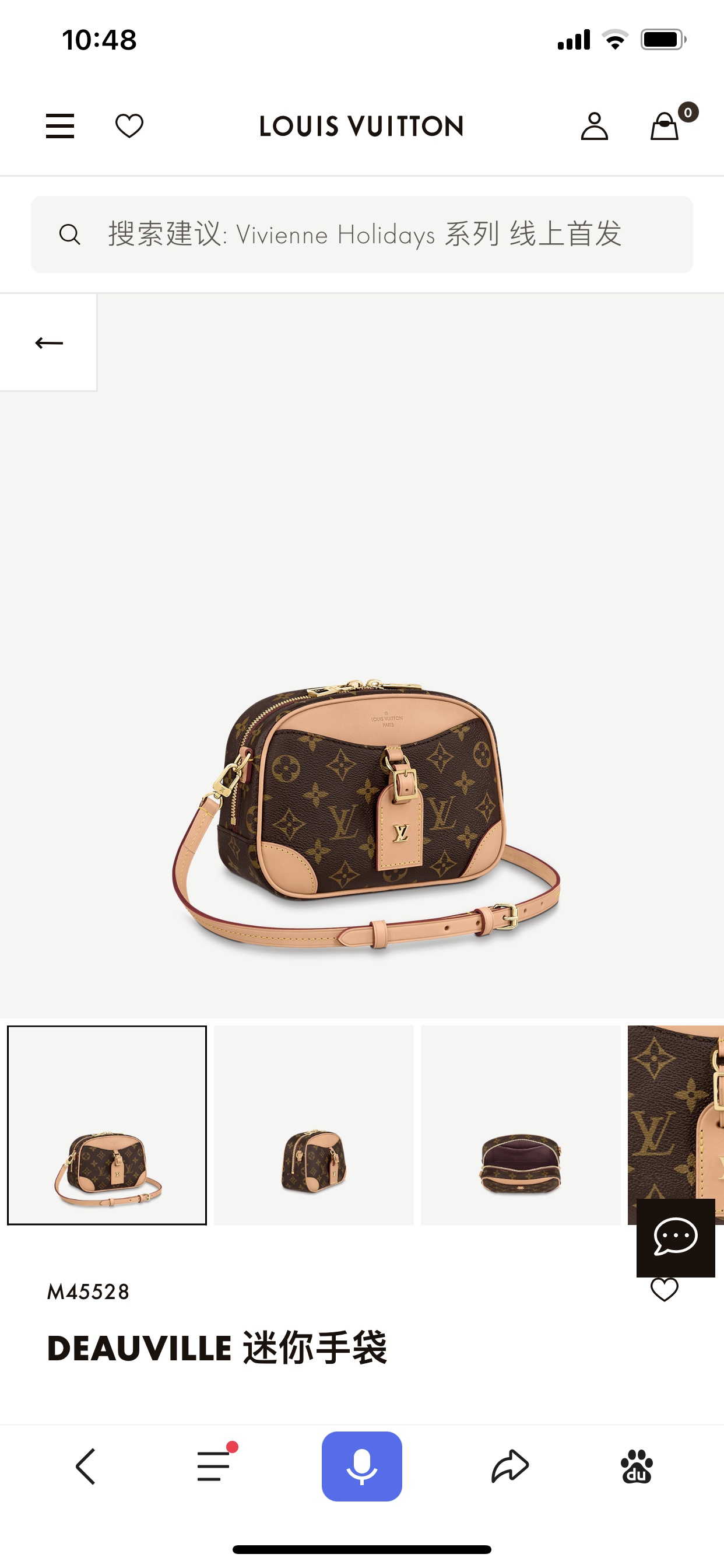
Task: Tap the Louis Vuitton home logo
Action: (x=361, y=126)
